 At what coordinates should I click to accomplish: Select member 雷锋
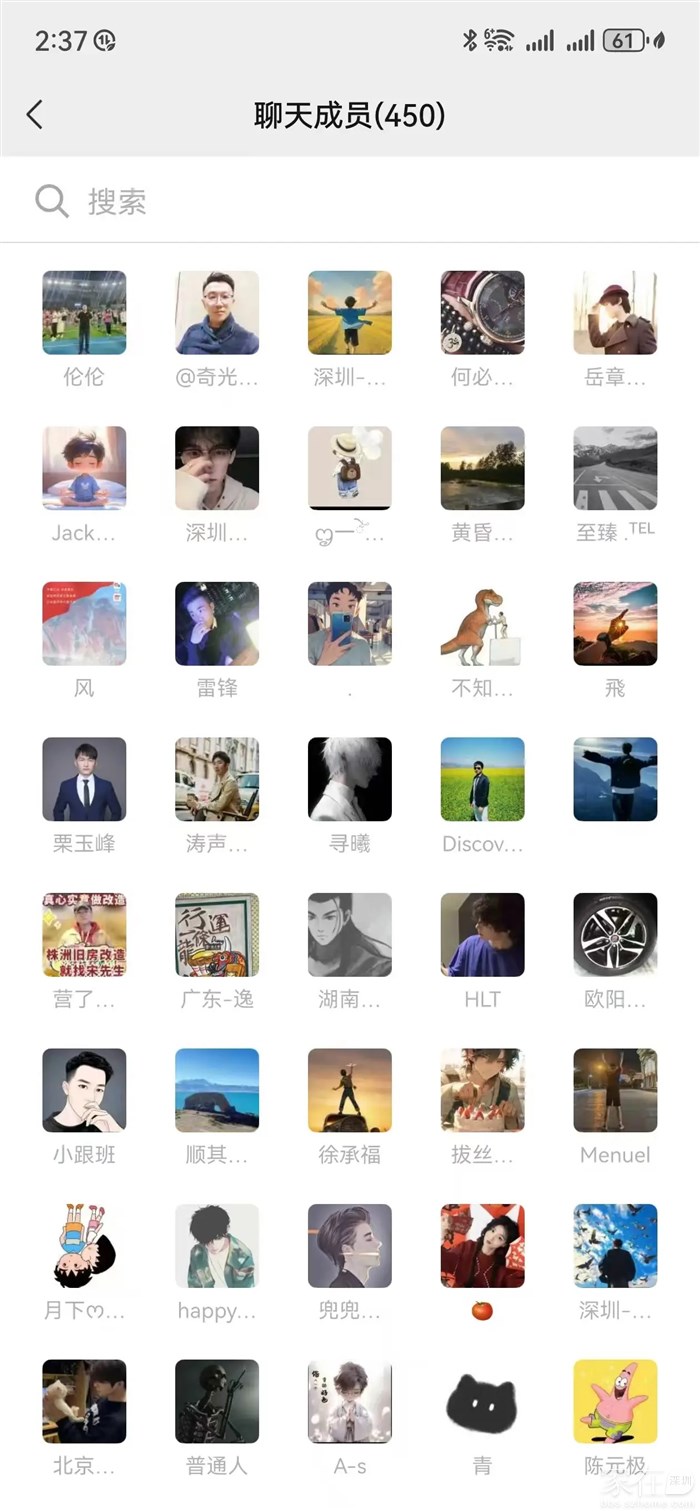[x=217, y=624]
